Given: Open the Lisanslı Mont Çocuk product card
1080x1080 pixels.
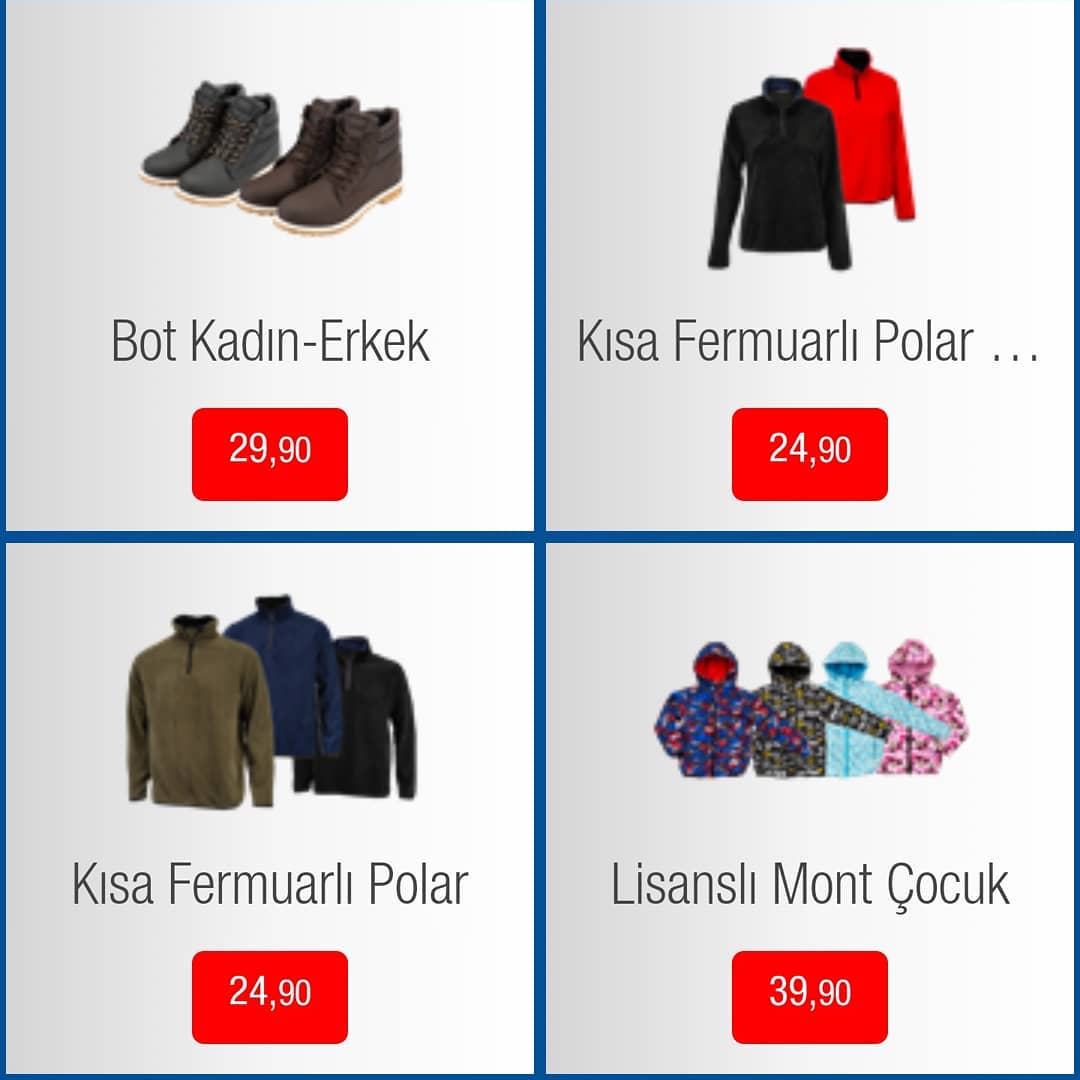Looking at the screenshot, I should (810, 810).
